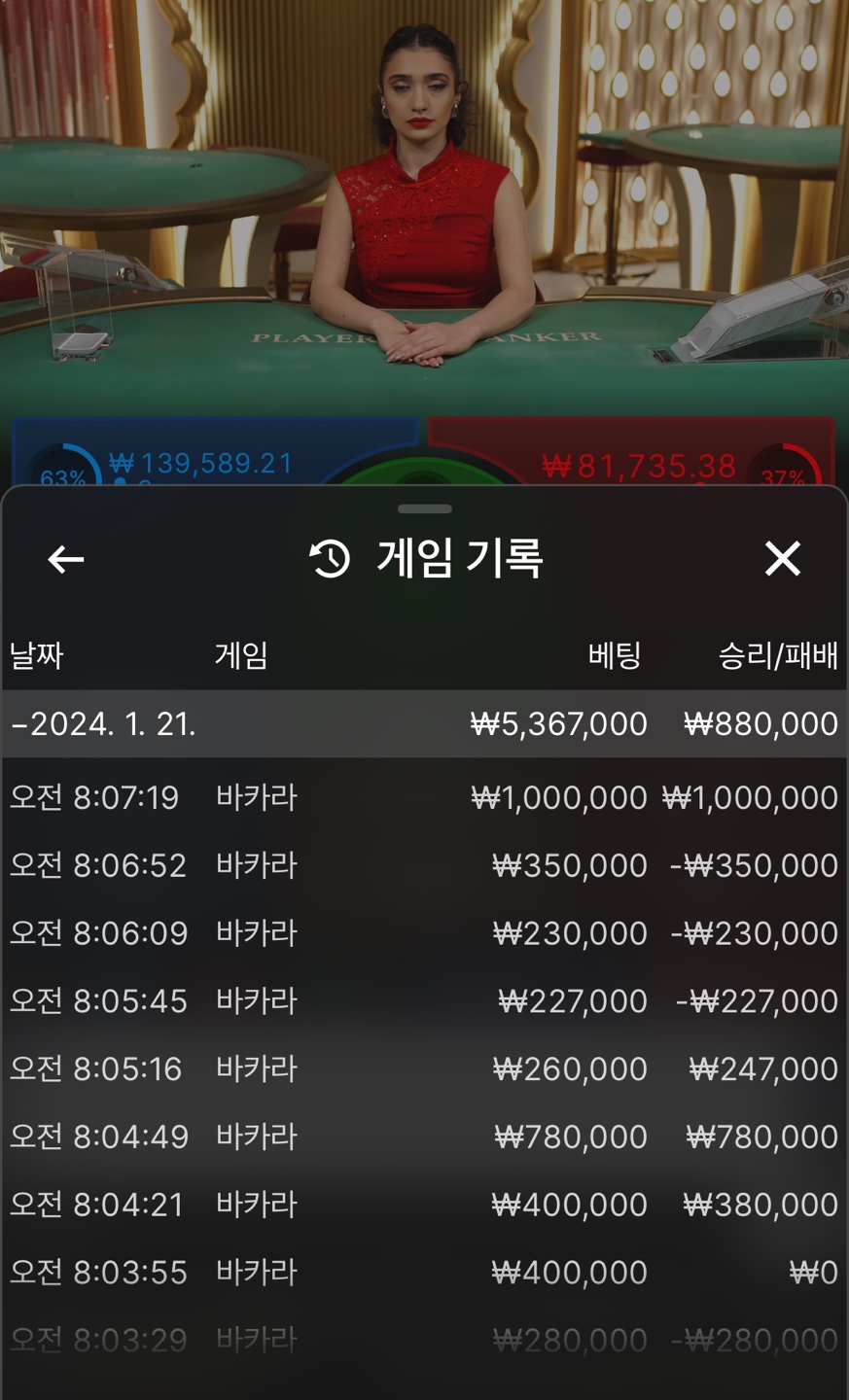
Task: View the 오전 8:04:49 baccarat round
Action: click(424, 1137)
